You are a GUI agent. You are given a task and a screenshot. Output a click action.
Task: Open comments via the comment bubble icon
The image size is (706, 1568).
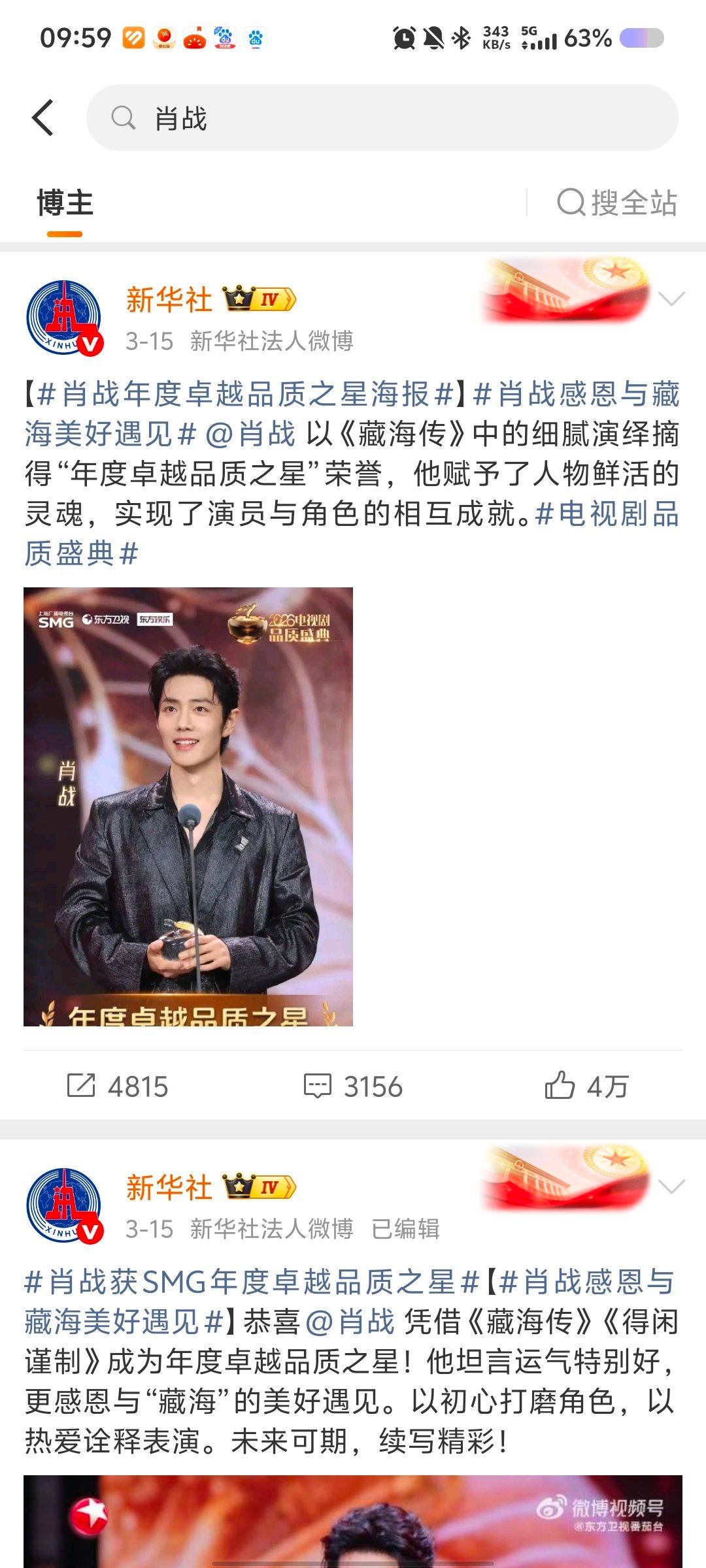(320, 1085)
